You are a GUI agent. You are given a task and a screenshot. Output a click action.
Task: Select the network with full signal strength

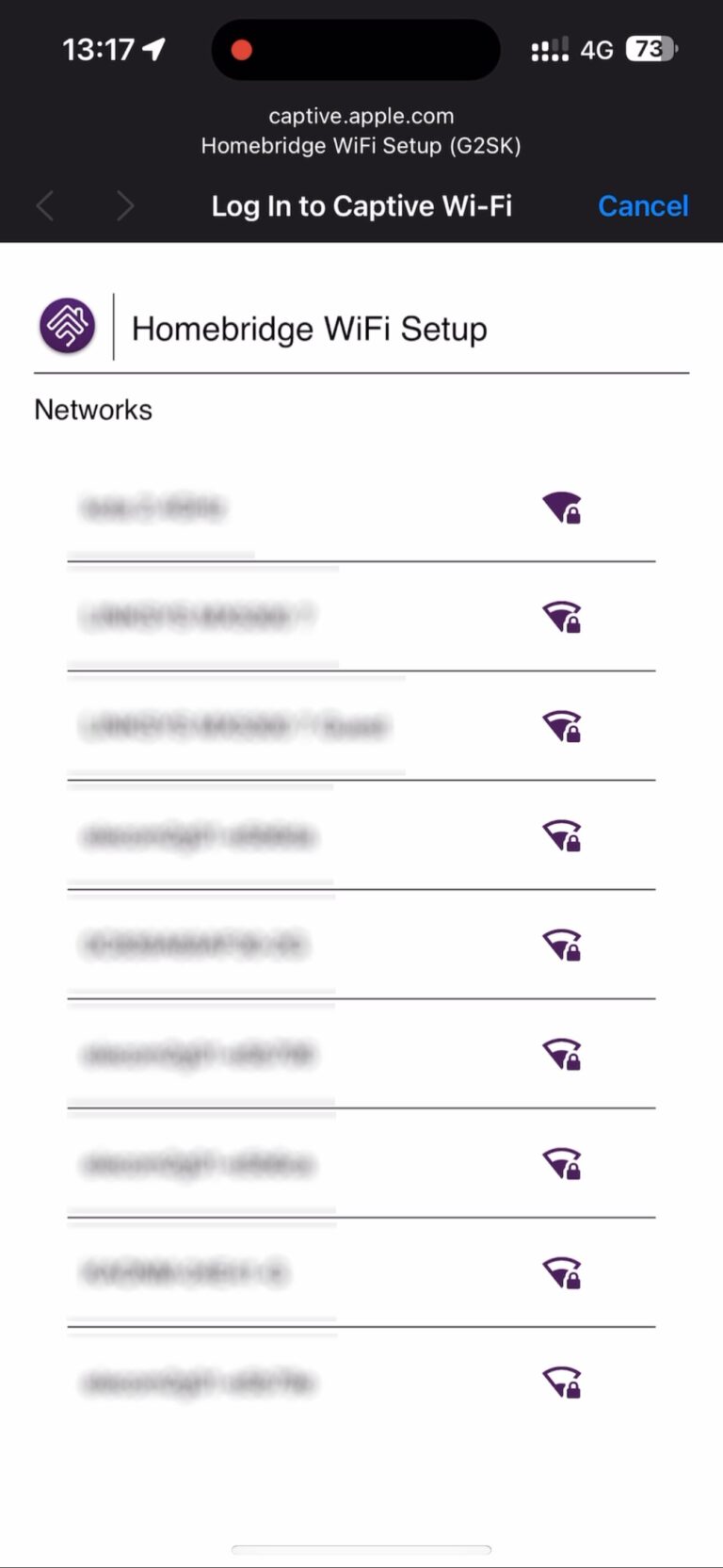[361, 509]
